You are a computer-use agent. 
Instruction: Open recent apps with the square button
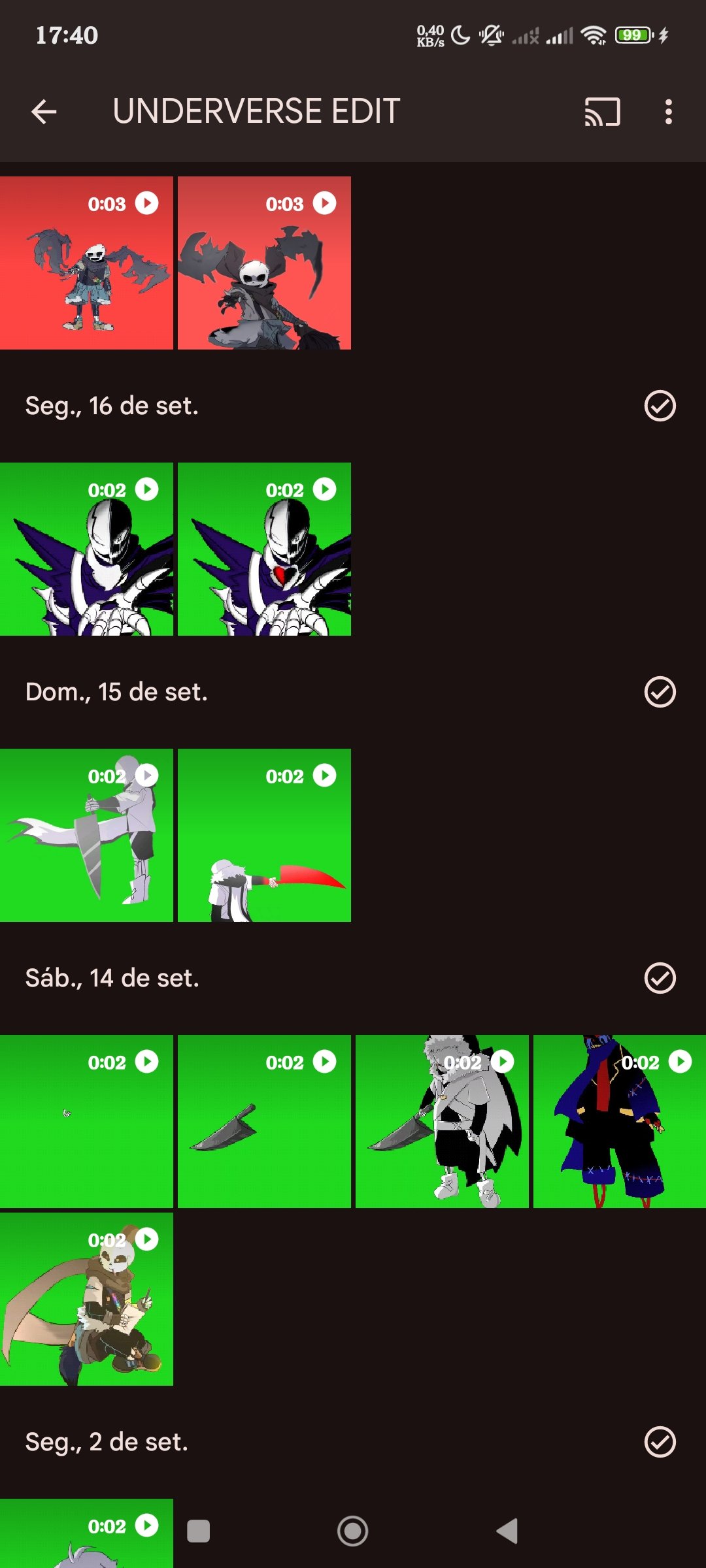tap(198, 1531)
